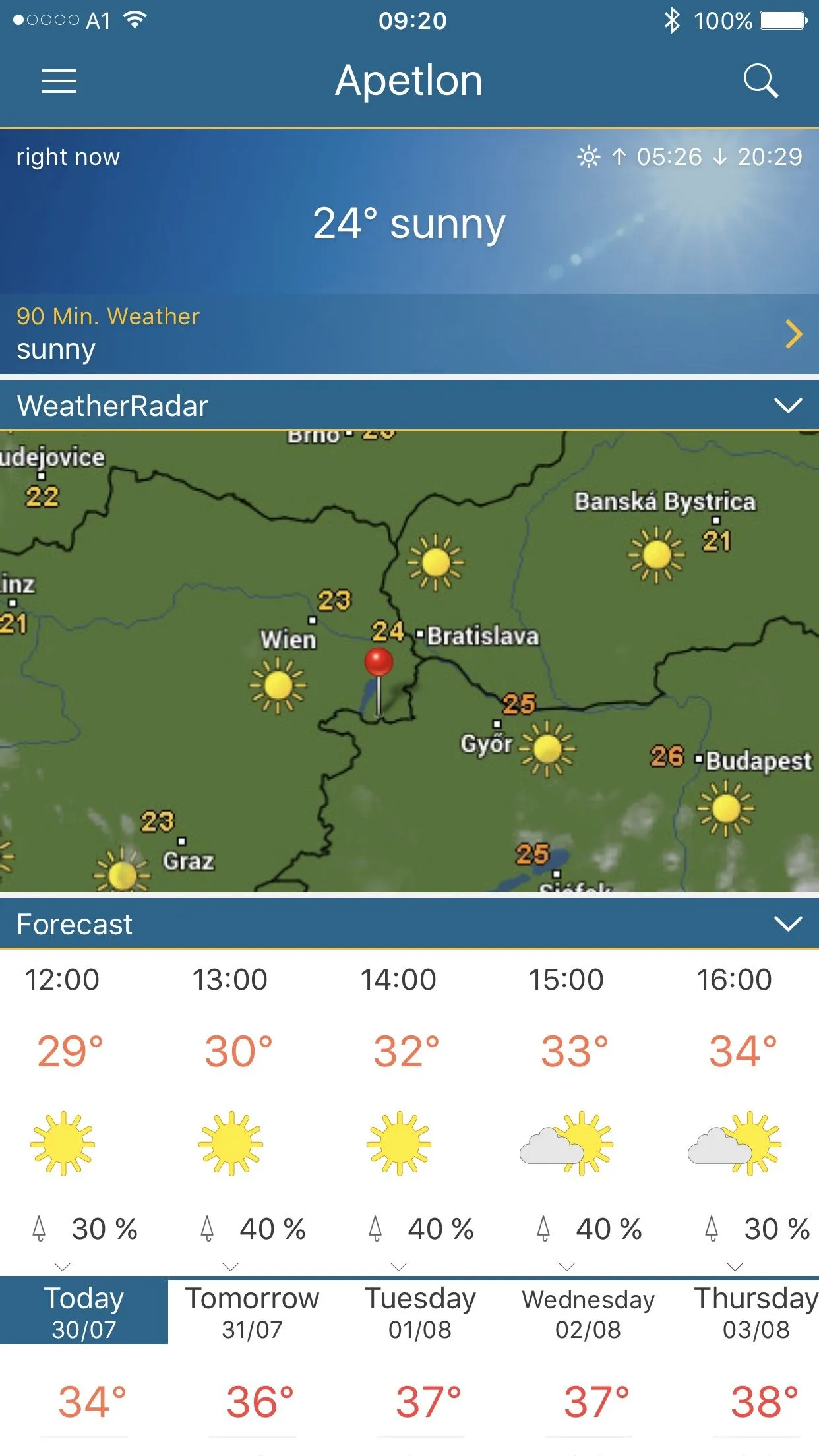Switch to Thursday 03/08 forecast
Image resolution: width=819 pixels, height=1456 pixels.
click(756, 1311)
